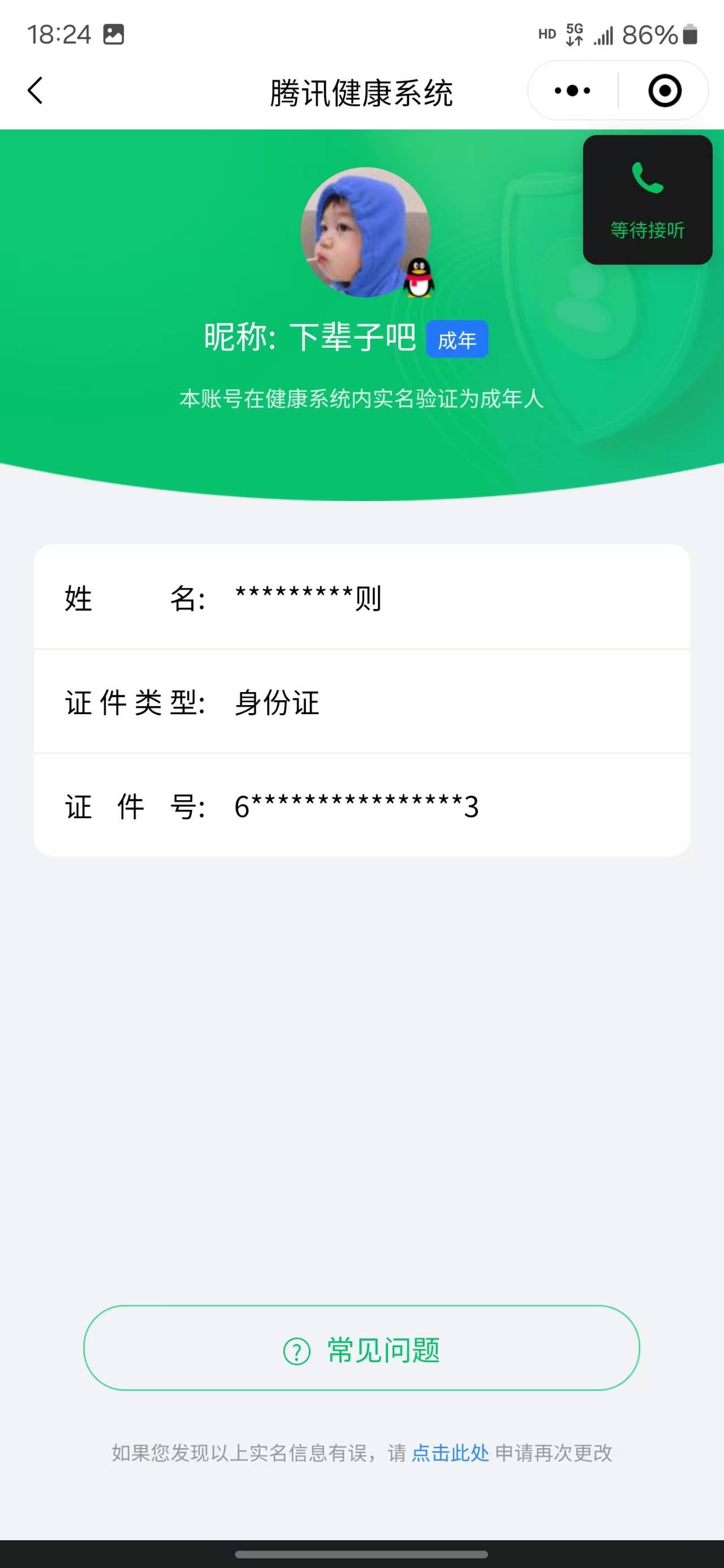Open the 常见问题 FAQ button
724x1568 pixels.
(x=361, y=1347)
